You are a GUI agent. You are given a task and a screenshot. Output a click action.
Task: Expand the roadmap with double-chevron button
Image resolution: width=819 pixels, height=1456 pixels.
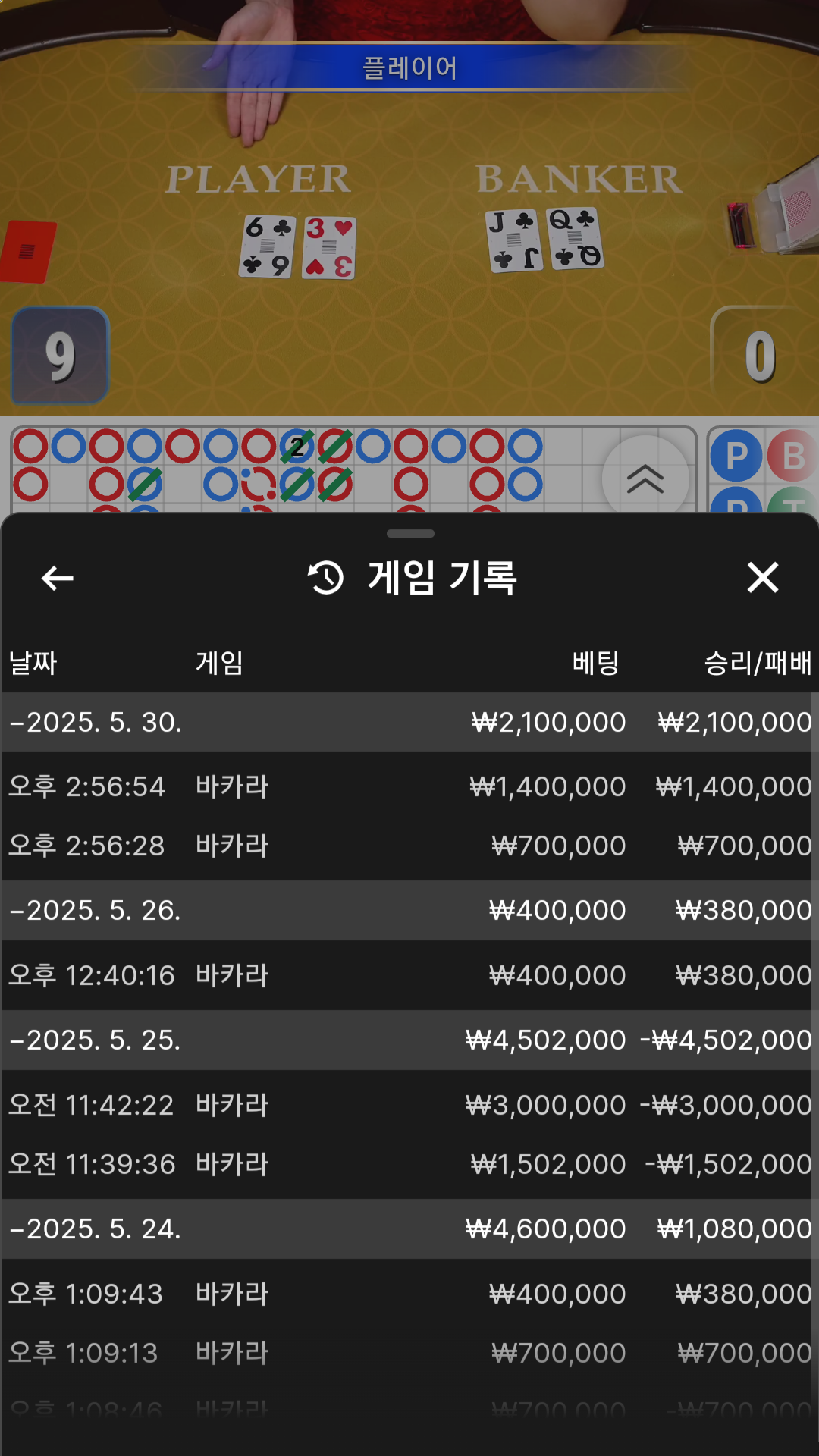point(645,479)
